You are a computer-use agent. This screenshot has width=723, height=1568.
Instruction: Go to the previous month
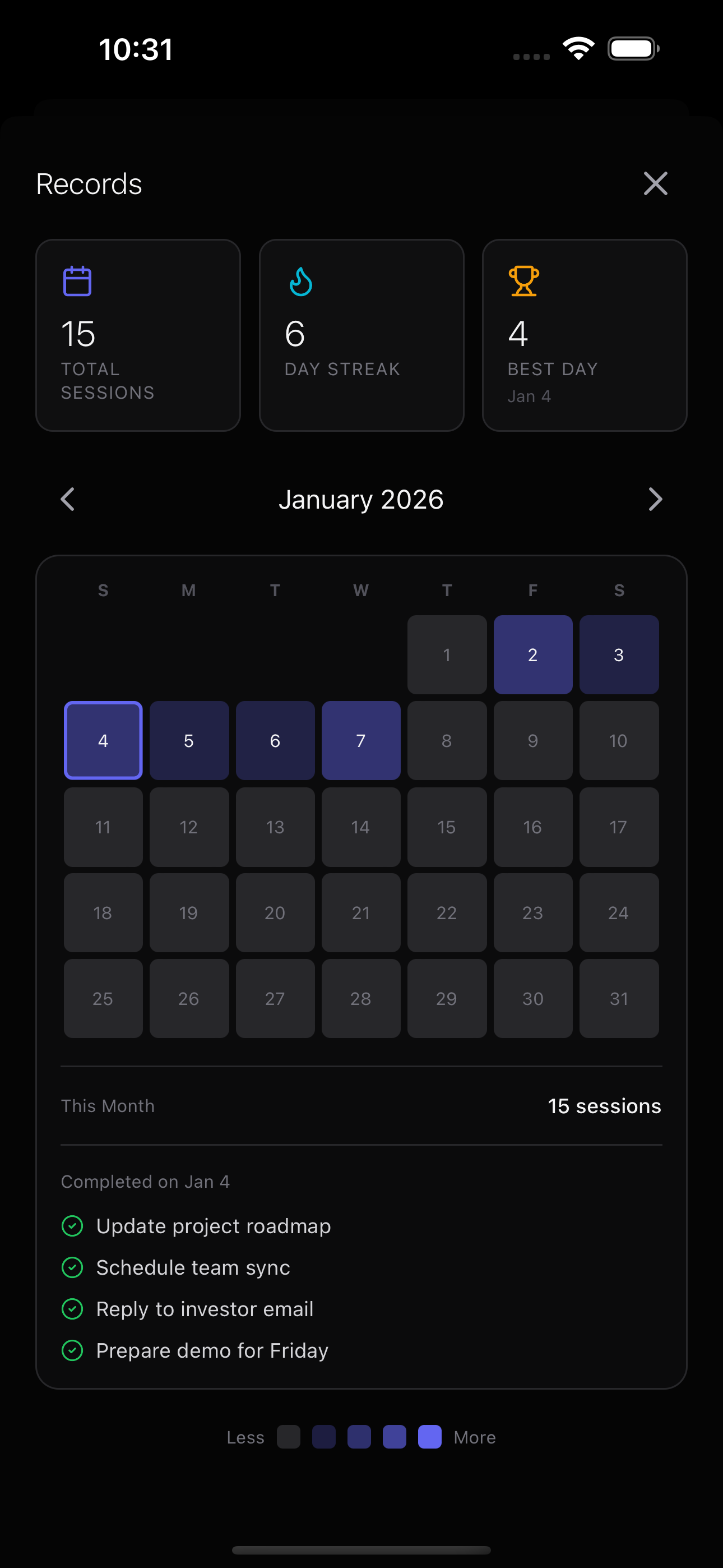pos(68,499)
